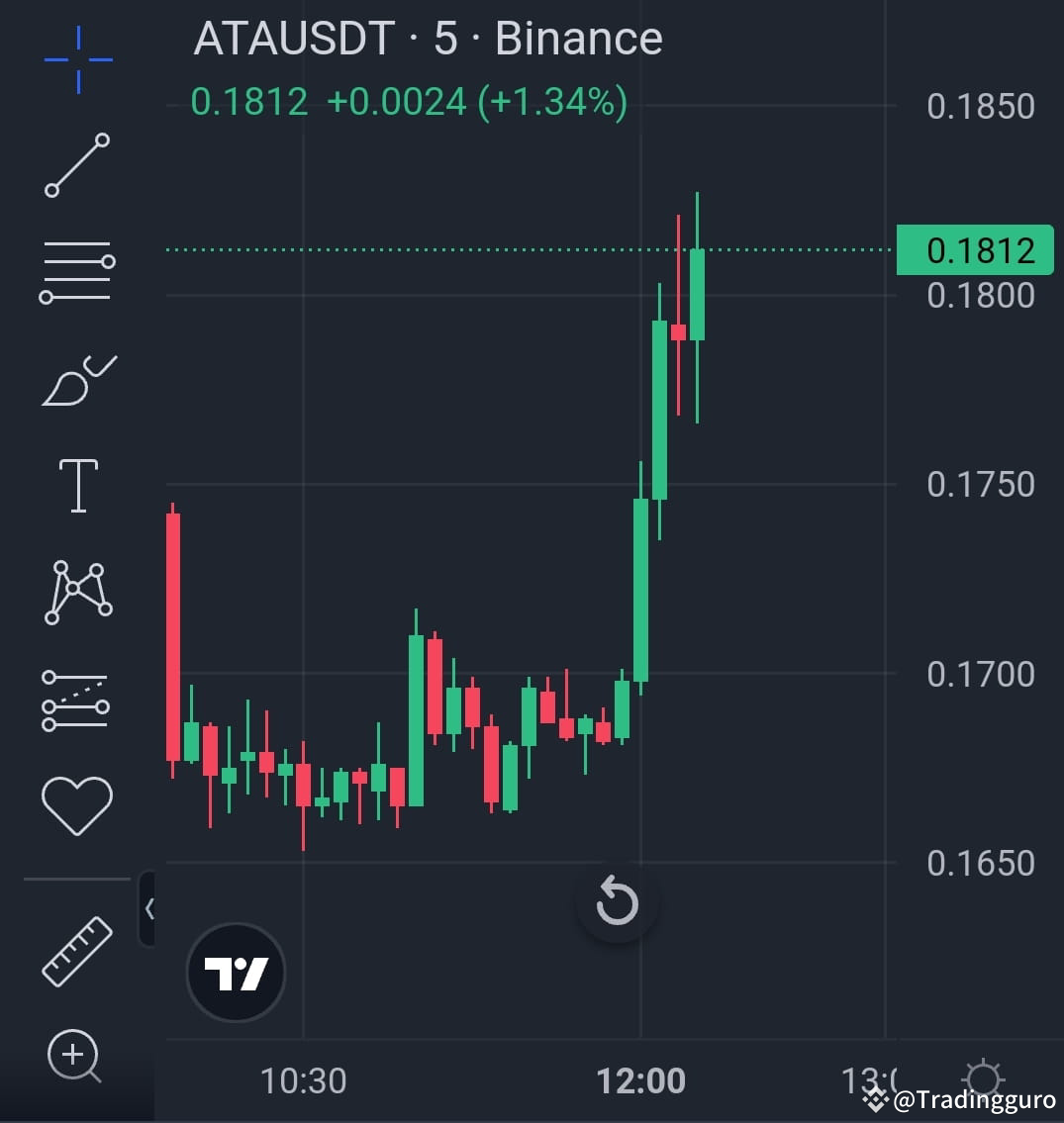This screenshot has height=1123, width=1064.
Task: Select the long position forecasting tool
Action: tap(77, 701)
